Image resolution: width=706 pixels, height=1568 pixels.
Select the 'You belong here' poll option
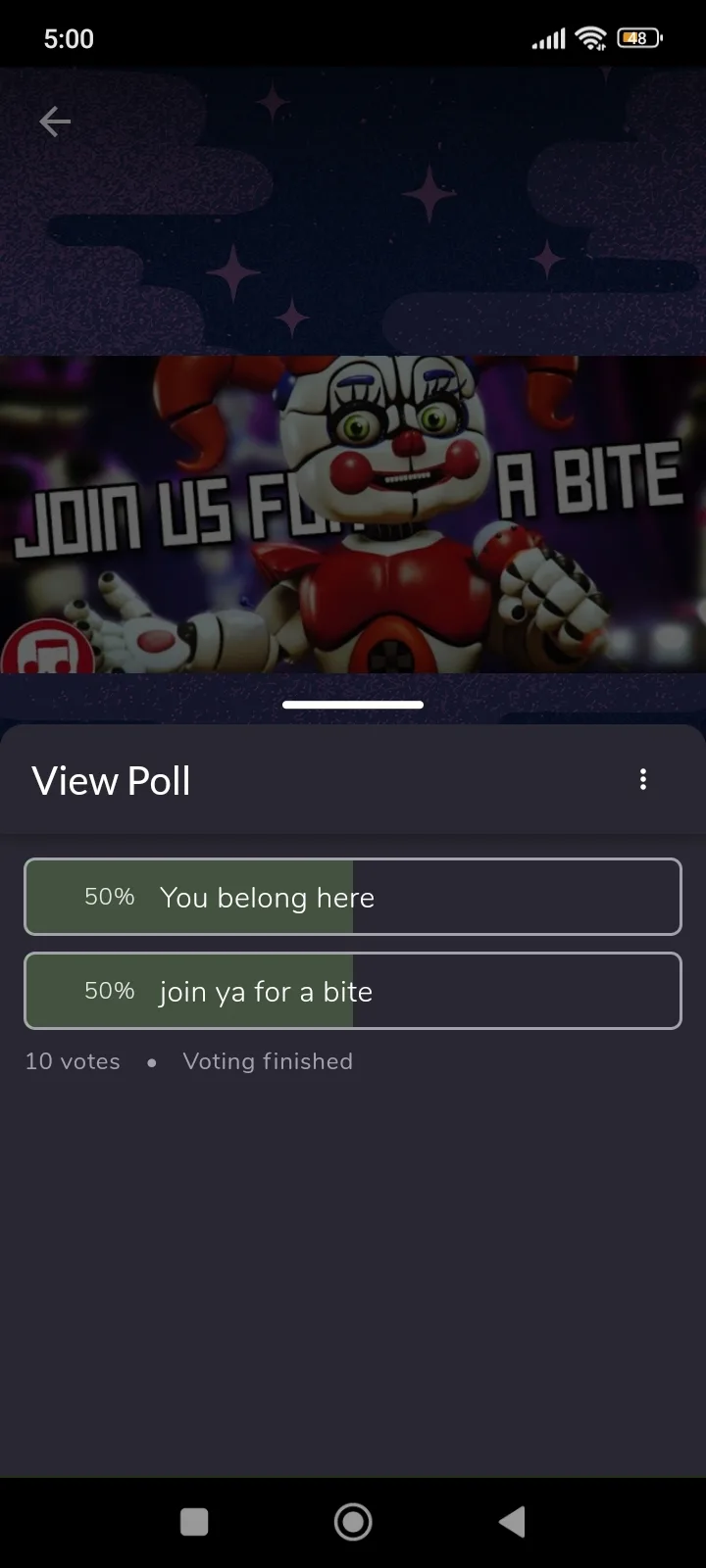pos(353,897)
